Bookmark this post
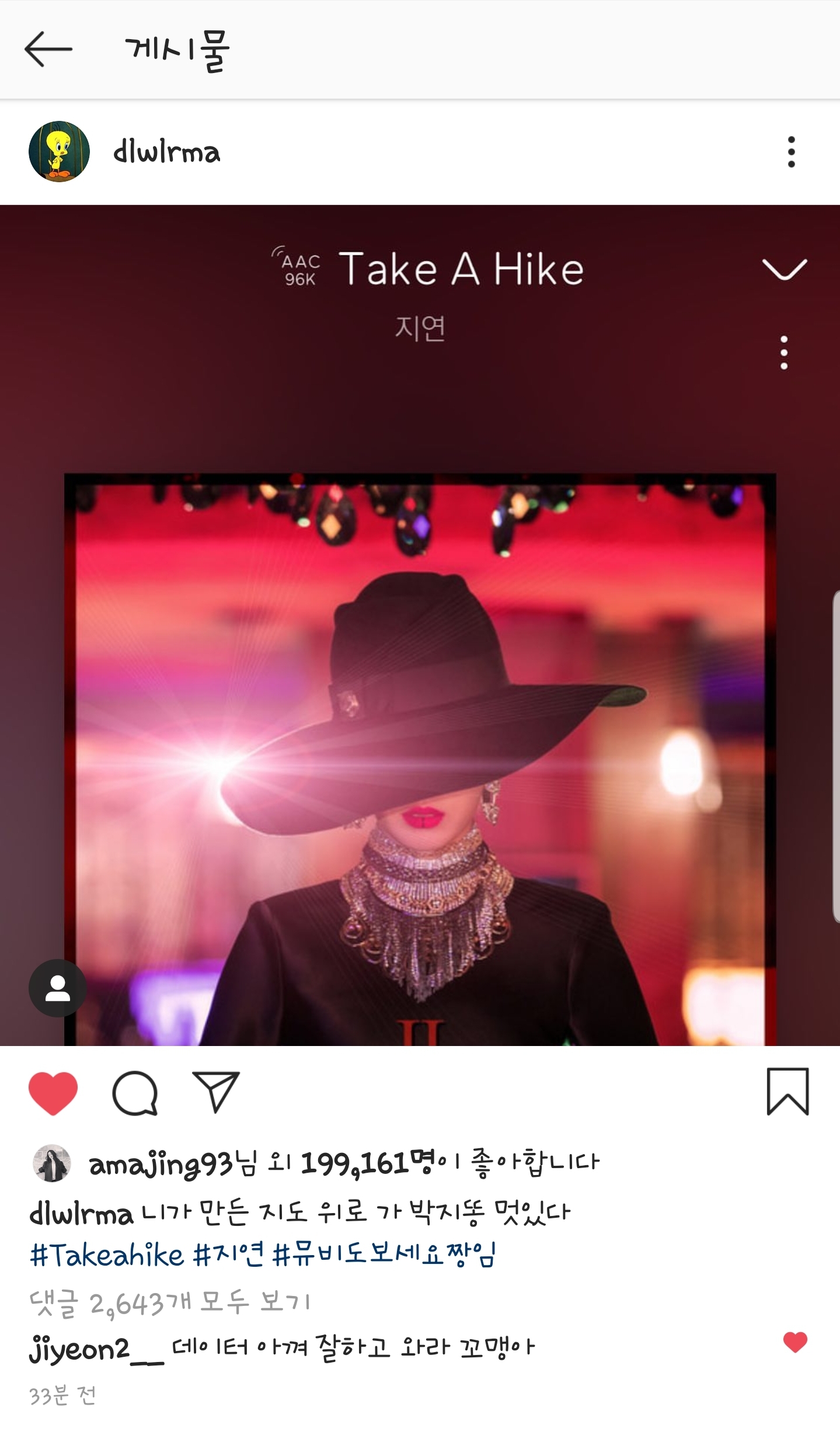 click(787, 1092)
